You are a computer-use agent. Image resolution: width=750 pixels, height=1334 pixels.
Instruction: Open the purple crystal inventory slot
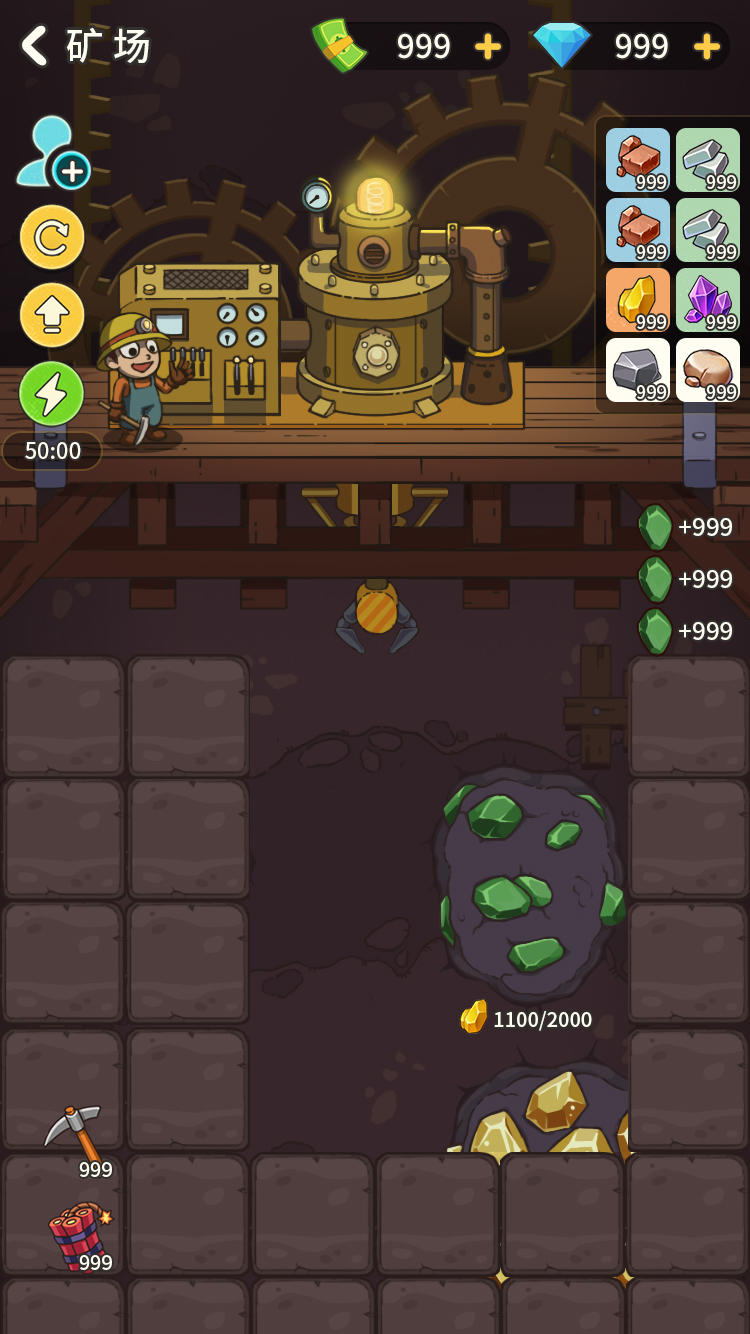(x=708, y=300)
